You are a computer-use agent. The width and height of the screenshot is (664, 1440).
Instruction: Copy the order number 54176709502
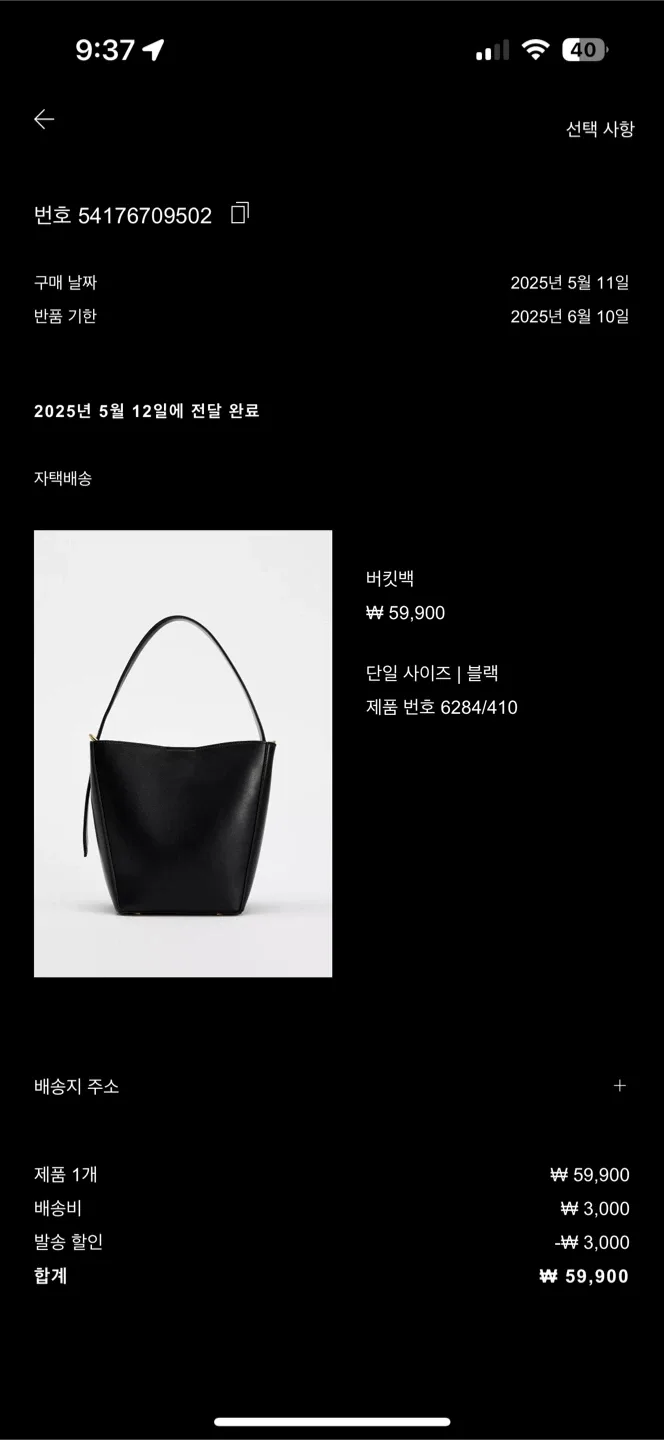pos(239,213)
